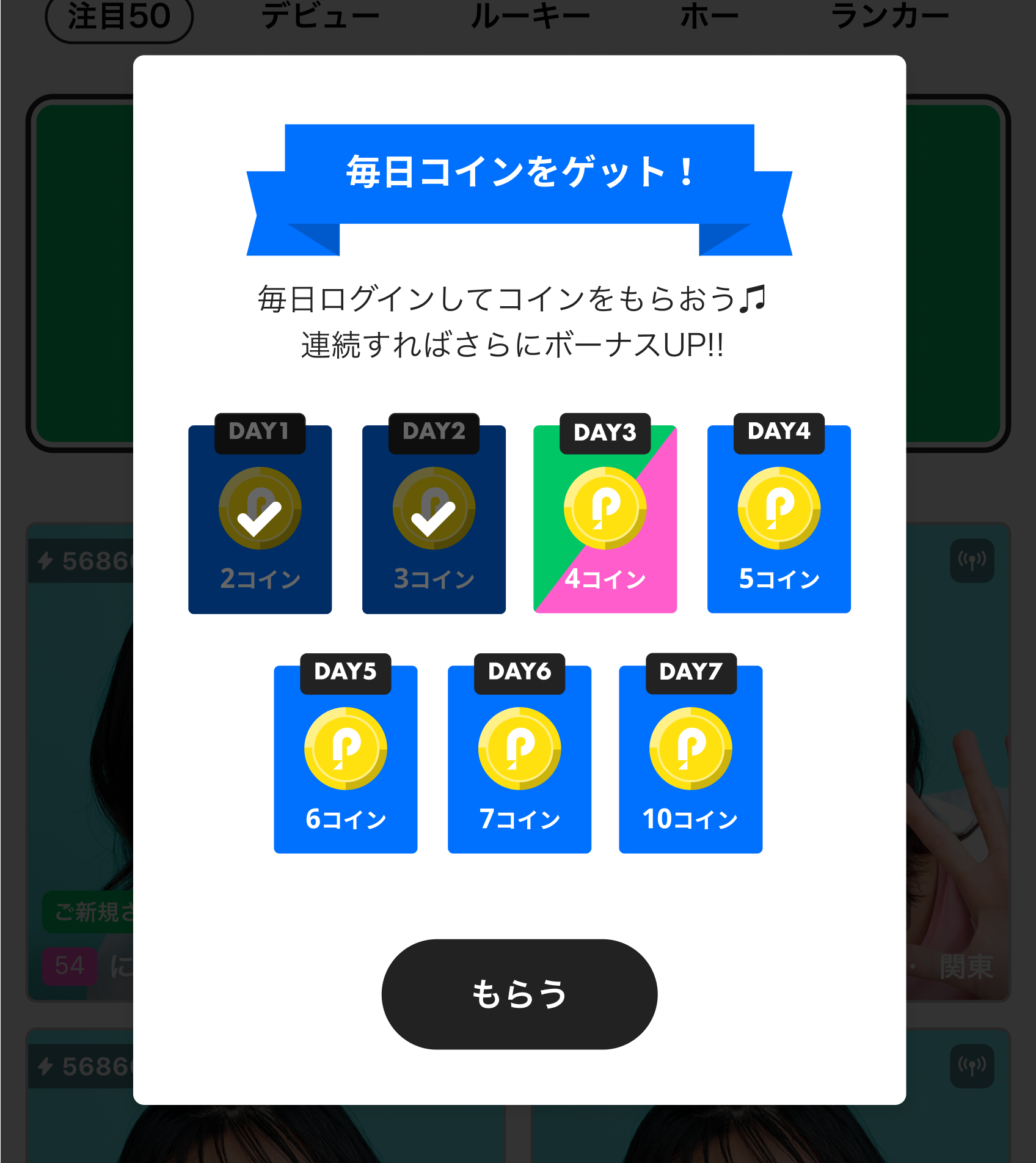The image size is (1036, 1163).
Task: Click the DAY1 claimed checkmark coin
Action: click(x=260, y=509)
